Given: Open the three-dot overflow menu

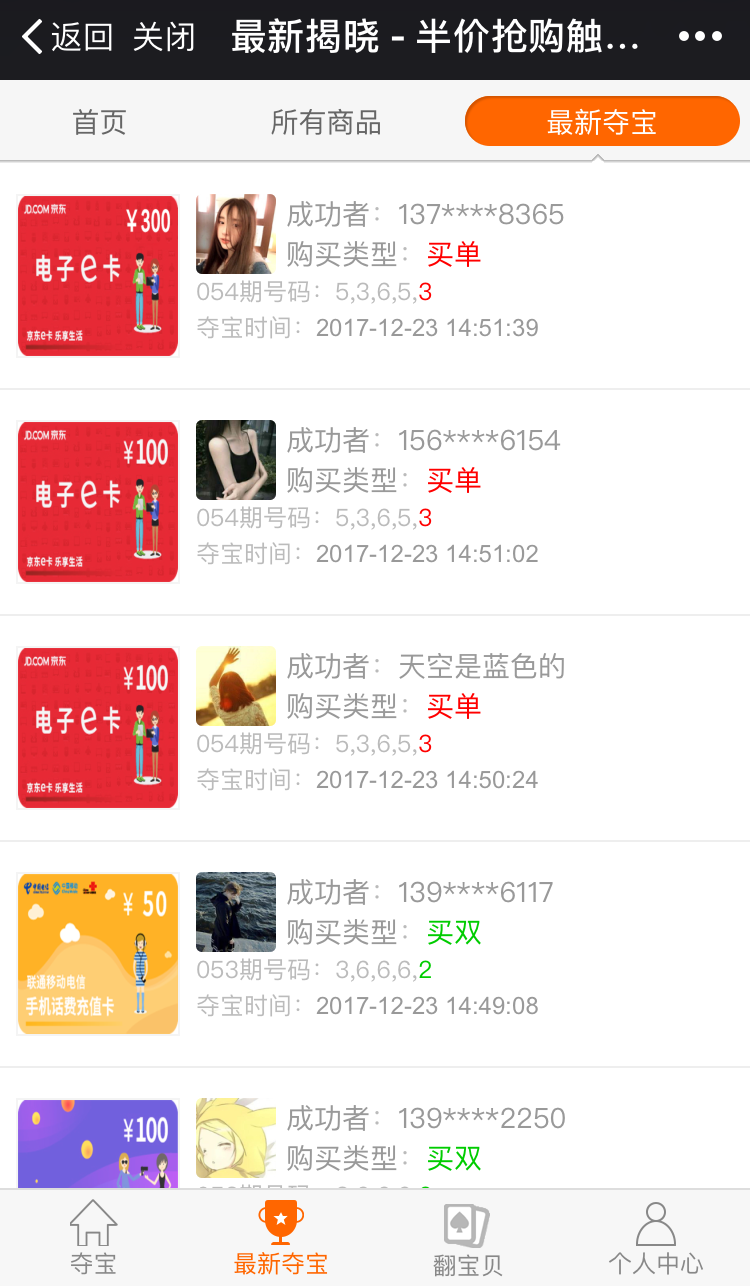Looking at the screenshot, I should [700, 38].
